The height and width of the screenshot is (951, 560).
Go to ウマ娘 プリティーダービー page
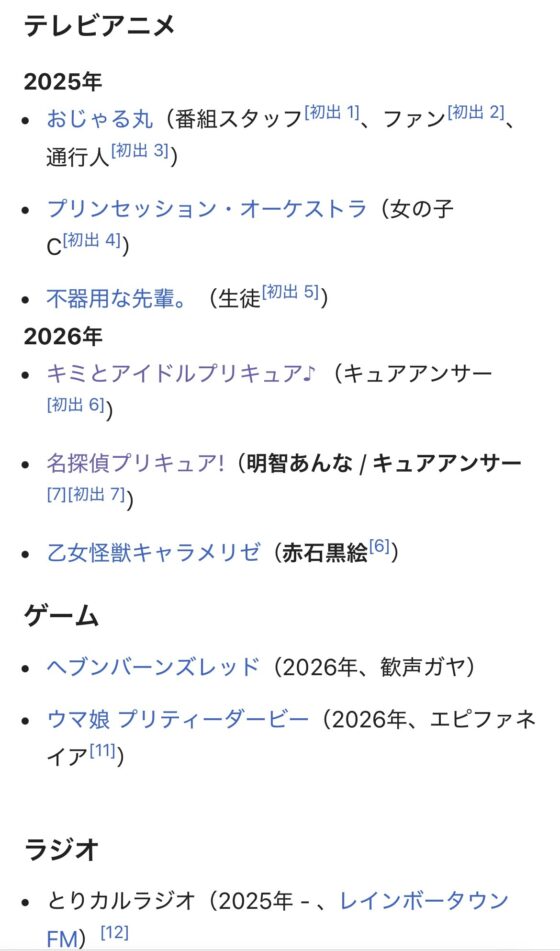pos(178,720)
